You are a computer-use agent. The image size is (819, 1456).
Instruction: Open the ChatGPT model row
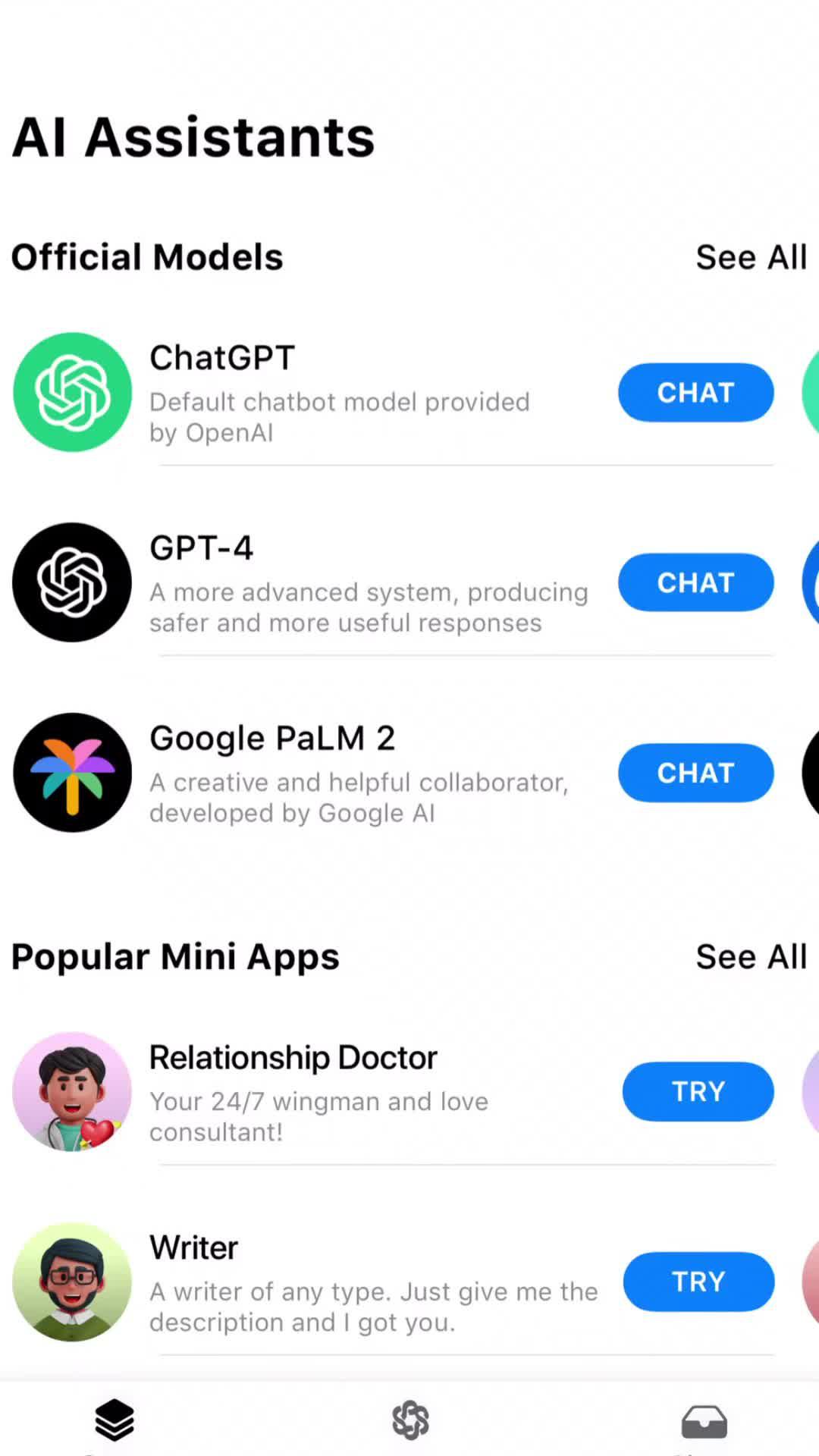(341, 393)
